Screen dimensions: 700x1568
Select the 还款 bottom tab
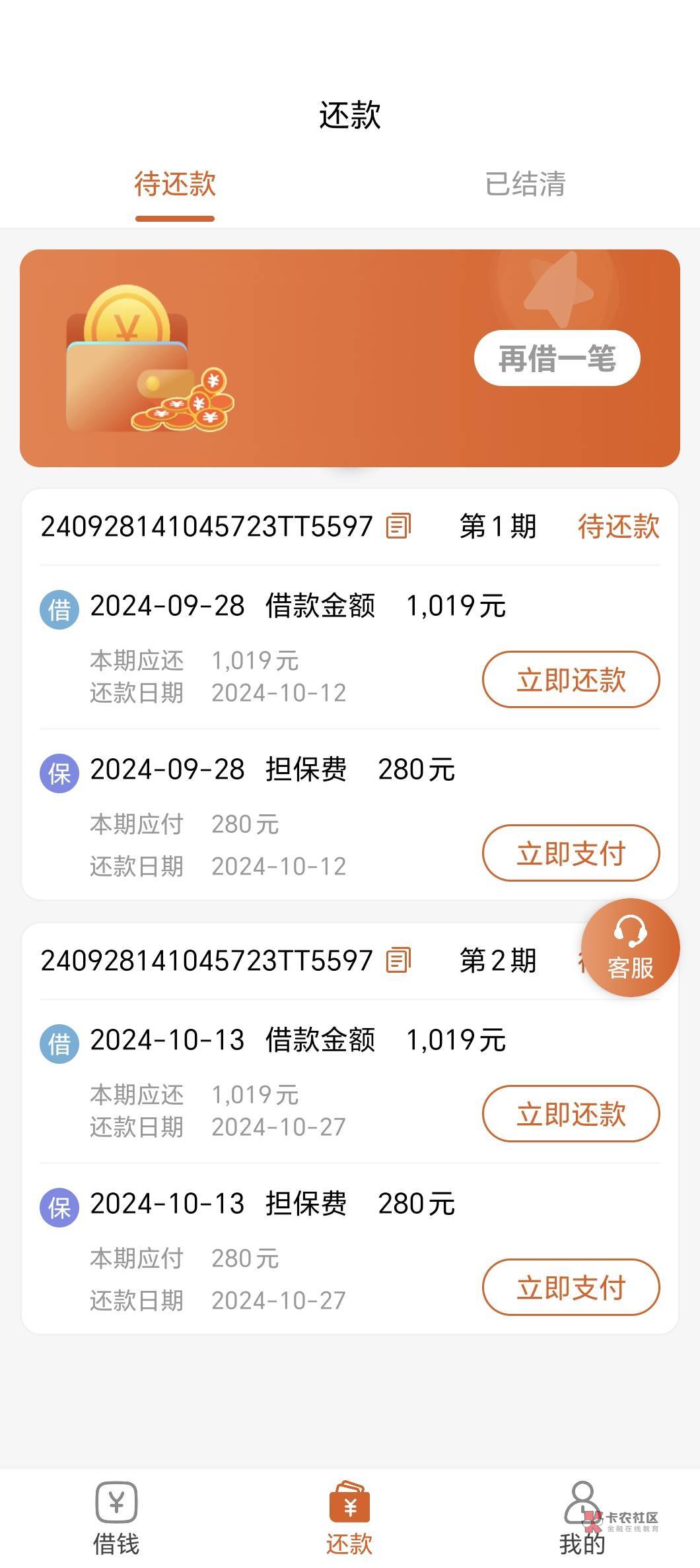tap(349, 1517)
